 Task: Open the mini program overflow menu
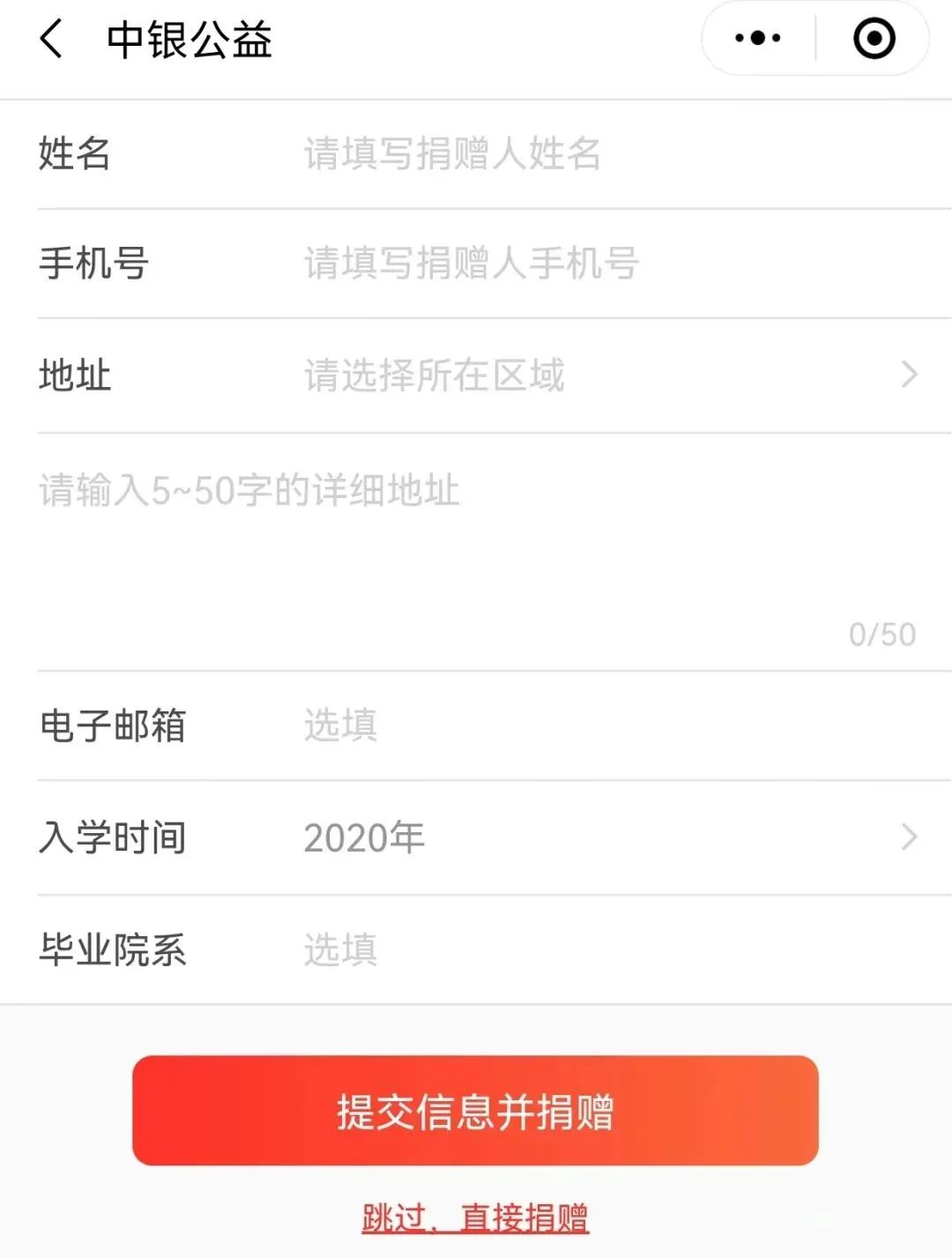(x=758, y=39)
